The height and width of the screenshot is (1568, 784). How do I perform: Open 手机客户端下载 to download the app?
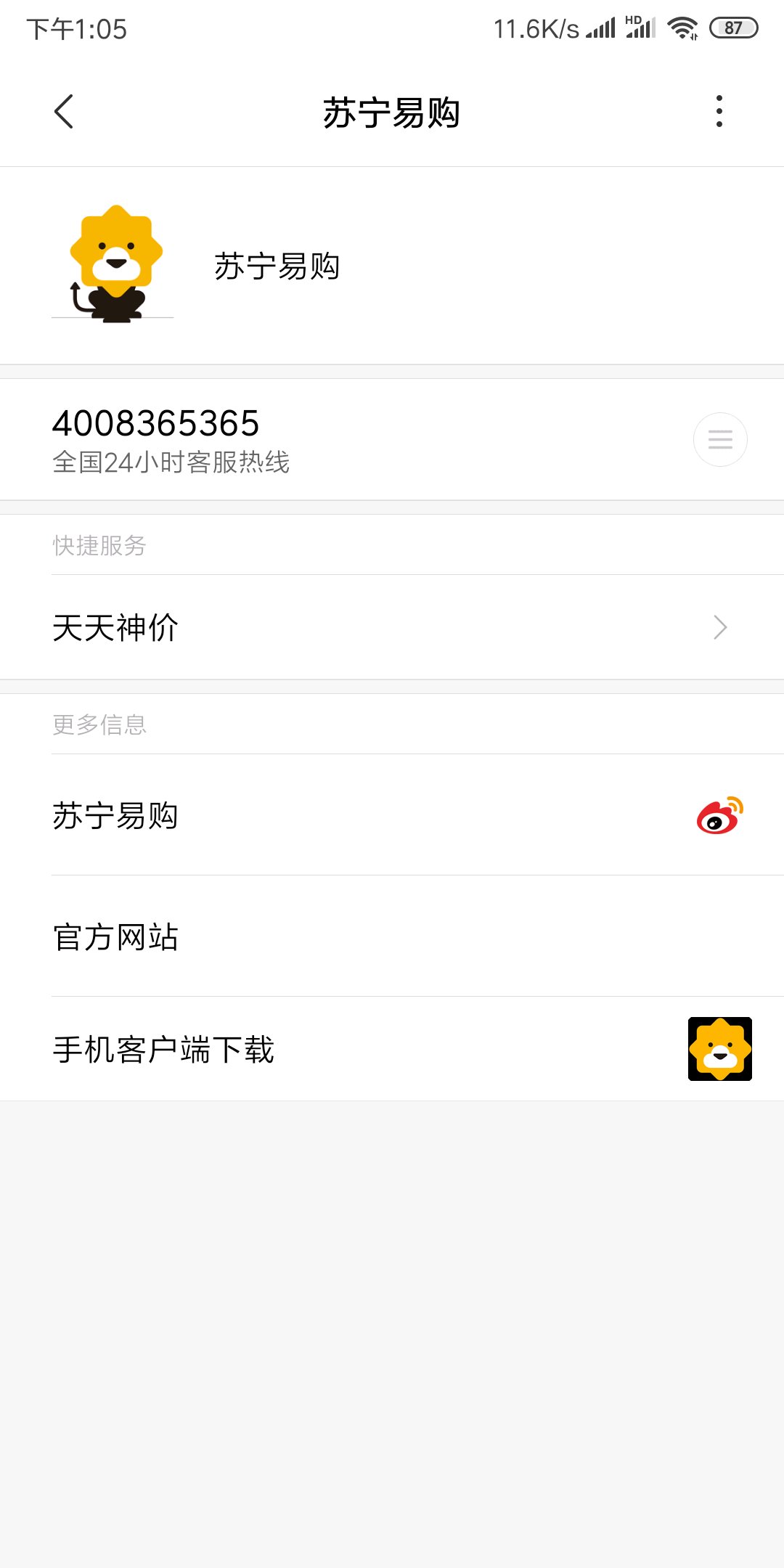point(392,1050)
